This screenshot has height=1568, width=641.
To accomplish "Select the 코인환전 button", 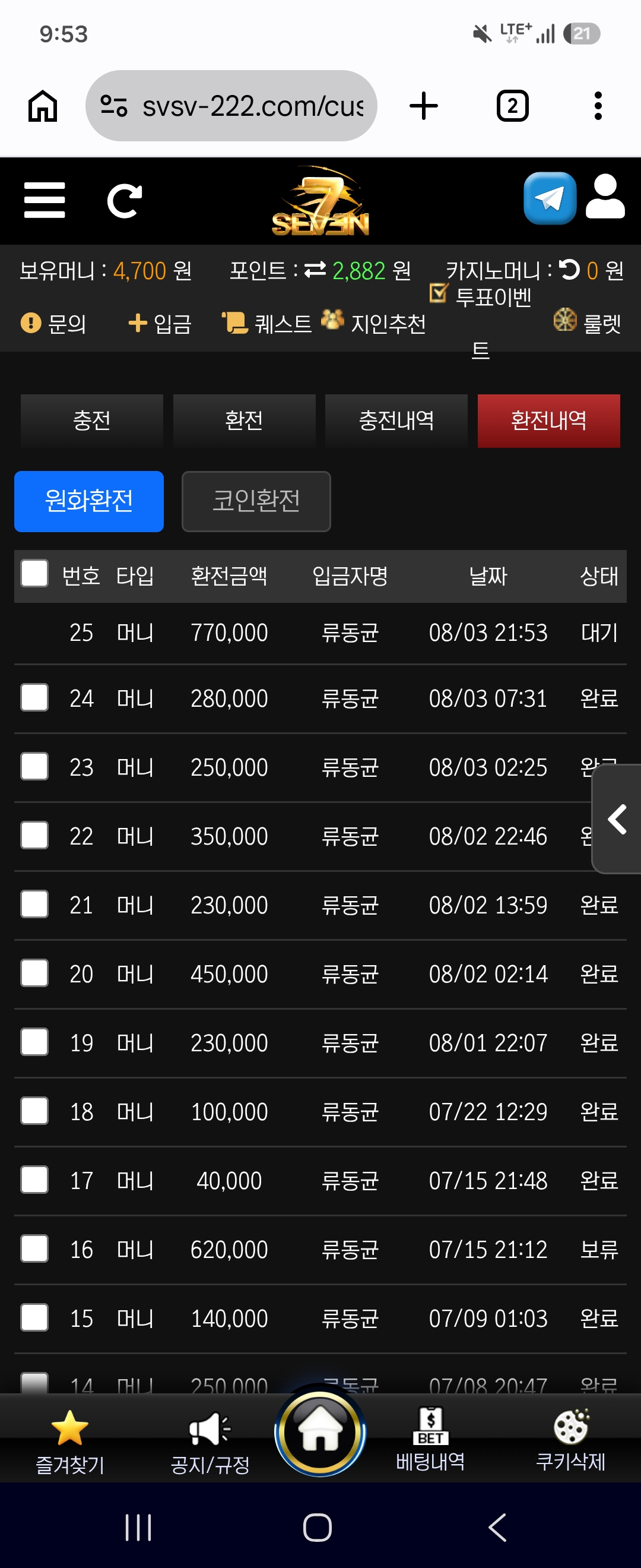I will pyautogui.click(x=256, y=501).
